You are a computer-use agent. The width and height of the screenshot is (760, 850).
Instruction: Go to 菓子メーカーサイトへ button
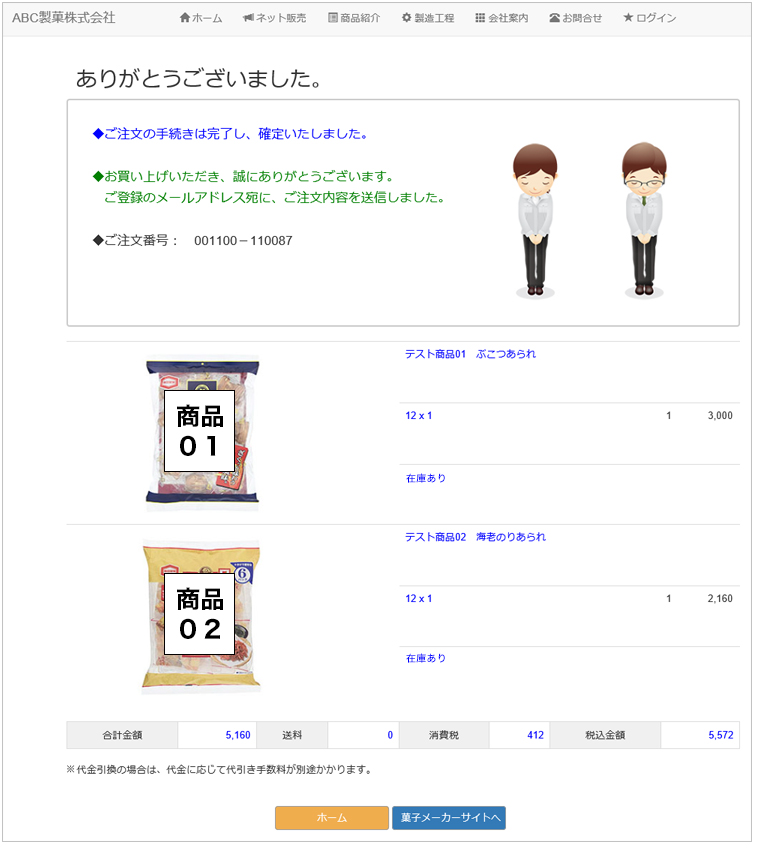(x=448, y=818)
